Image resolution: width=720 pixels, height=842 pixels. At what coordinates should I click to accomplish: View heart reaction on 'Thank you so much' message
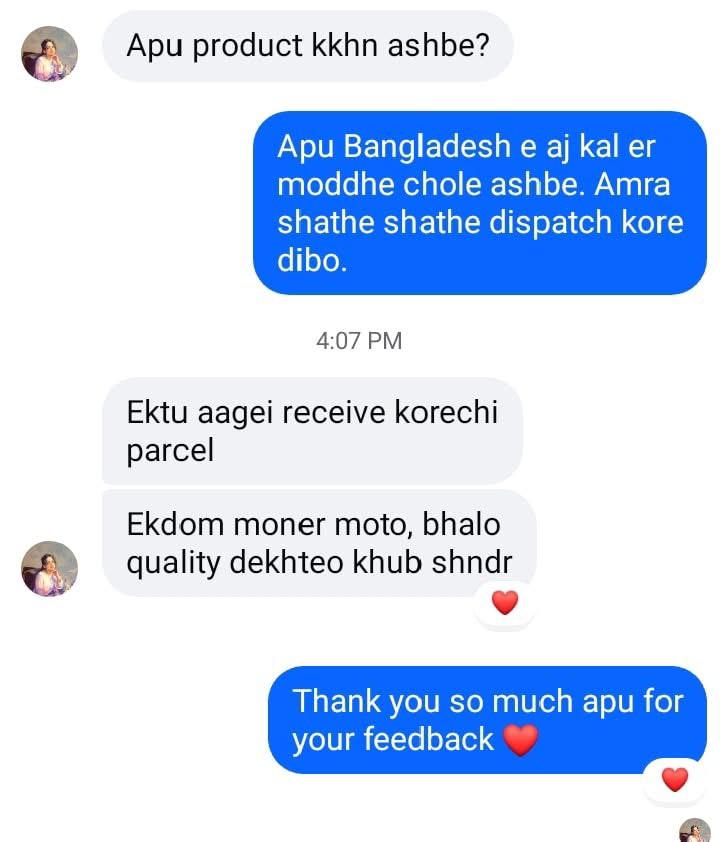click(675, 779)
